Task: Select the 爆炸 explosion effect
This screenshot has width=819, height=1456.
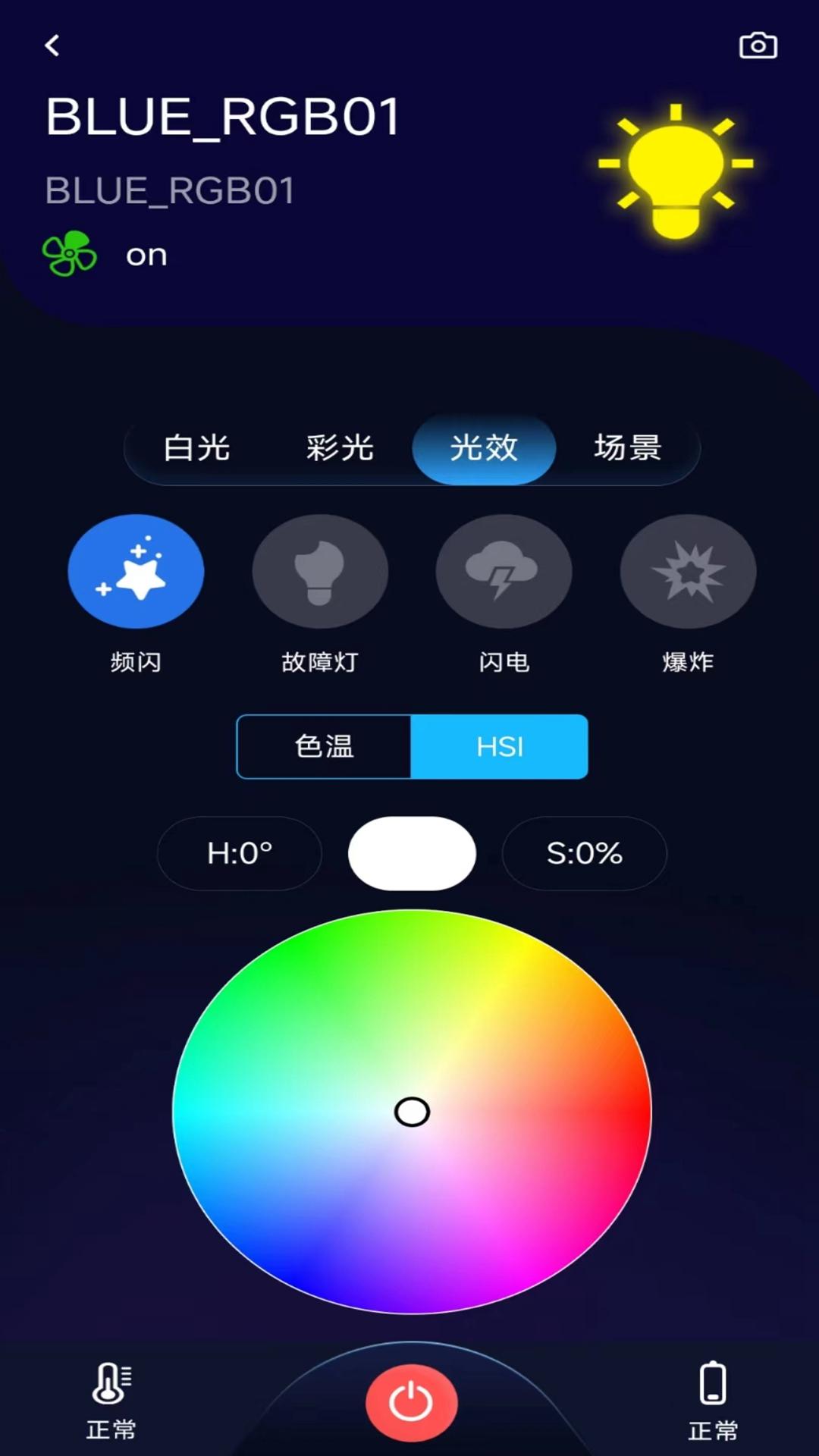Action: (x=688, y=571)
